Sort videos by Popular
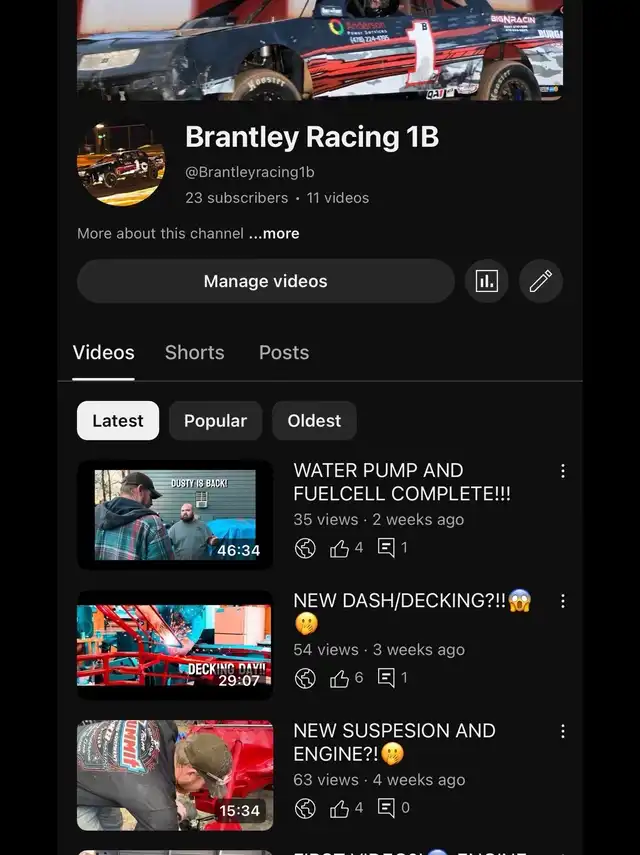 point(215,421)
